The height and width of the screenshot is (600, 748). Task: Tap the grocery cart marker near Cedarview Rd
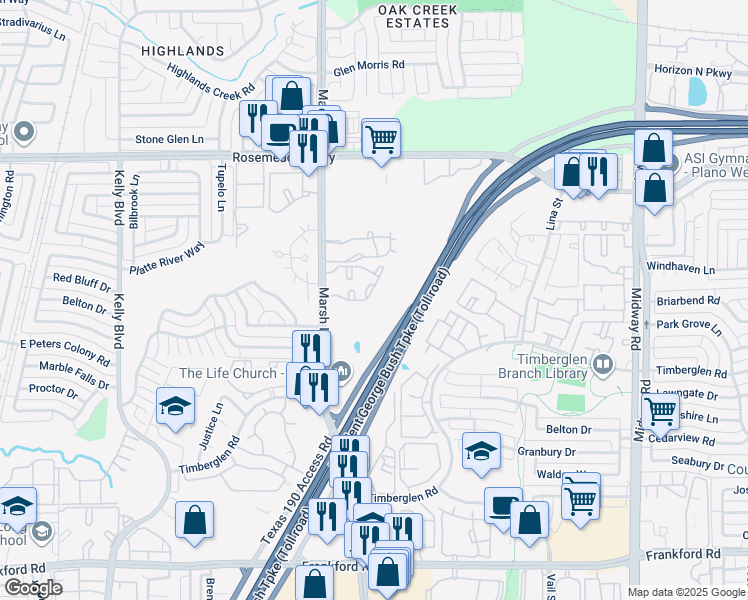pos(661,414)
